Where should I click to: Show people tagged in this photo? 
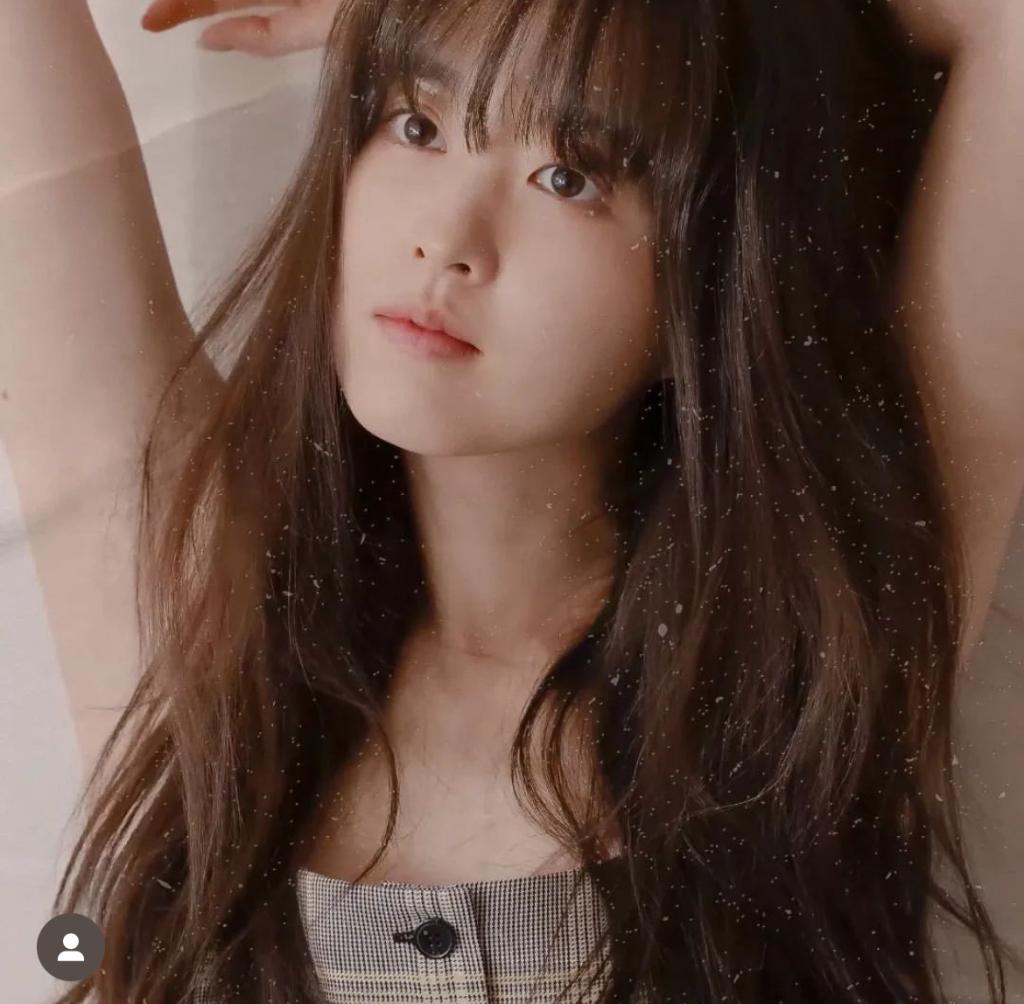pos(70,946)
